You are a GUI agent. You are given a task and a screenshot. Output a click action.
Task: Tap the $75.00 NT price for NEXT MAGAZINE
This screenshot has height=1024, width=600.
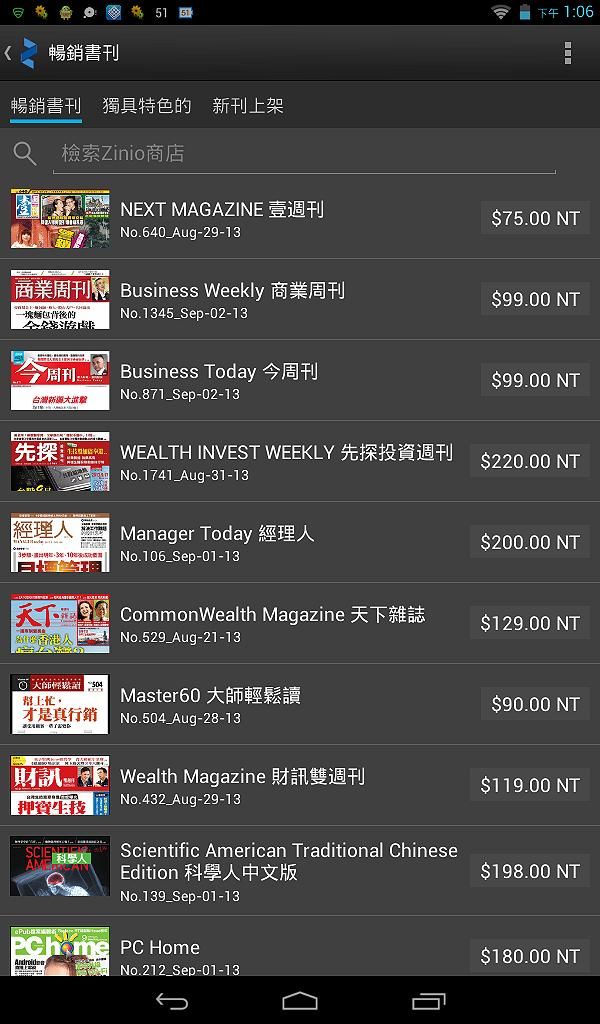pos(535,218)
